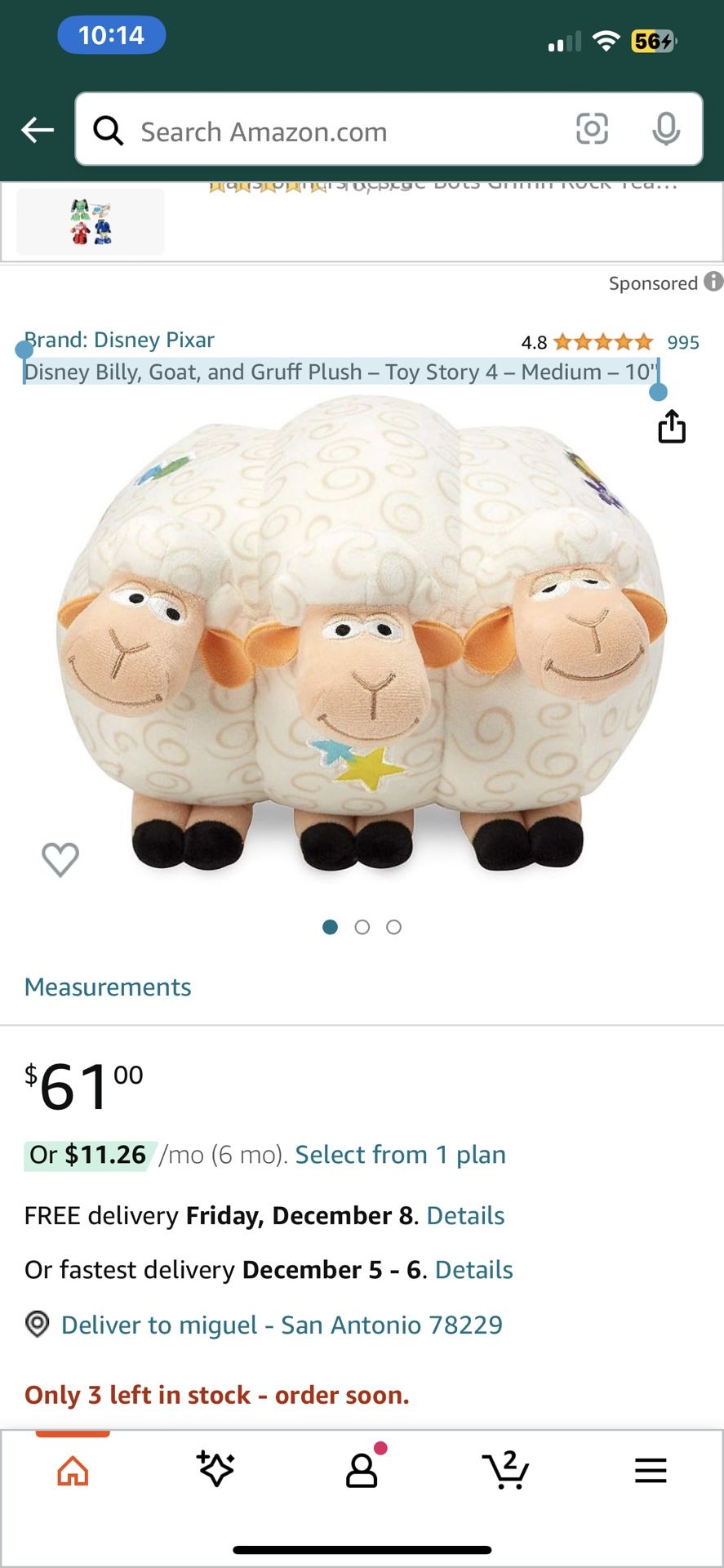Select from 1 plan link
Viewport: 724px width, 1568px height.
pos(400,1155)
